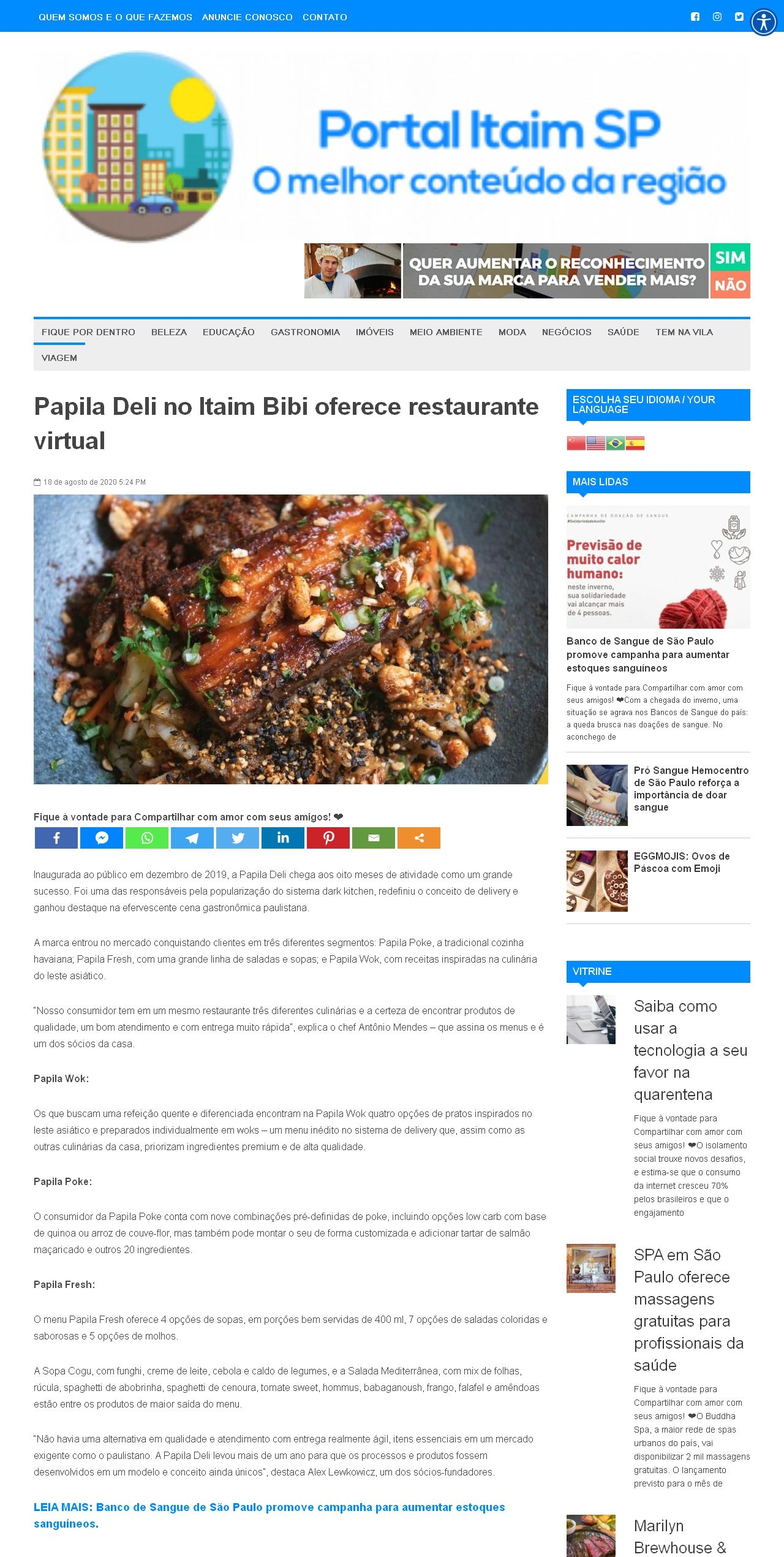The height and width of the screenshot is (1557, 784).
Task: Open the Viagem category
Action: click(x=59, y=358)
